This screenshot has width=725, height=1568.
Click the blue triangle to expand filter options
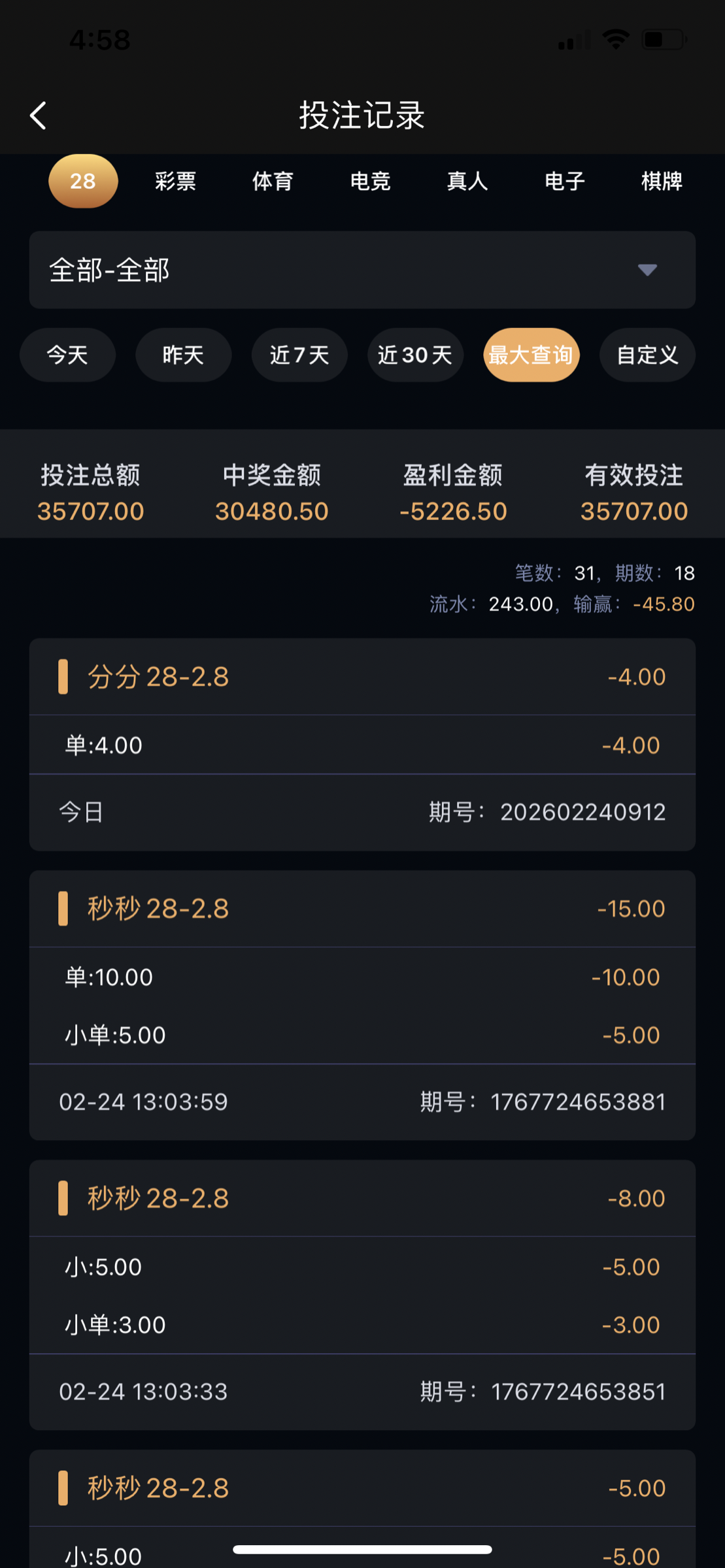[647, 270]
